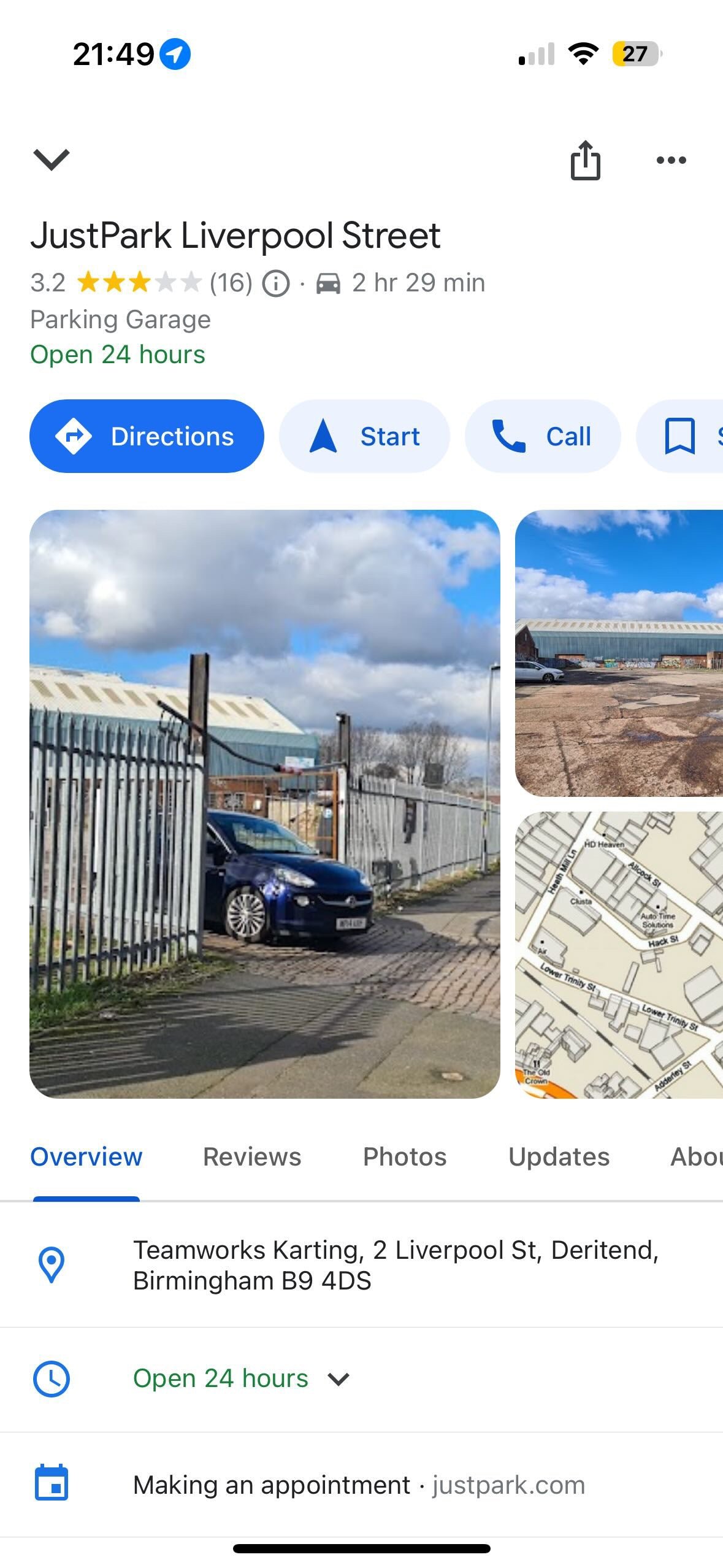Tap the rating info icon
Image resolution: width=723 pixels, height=1568 pixels.
(x=276, y=284)
